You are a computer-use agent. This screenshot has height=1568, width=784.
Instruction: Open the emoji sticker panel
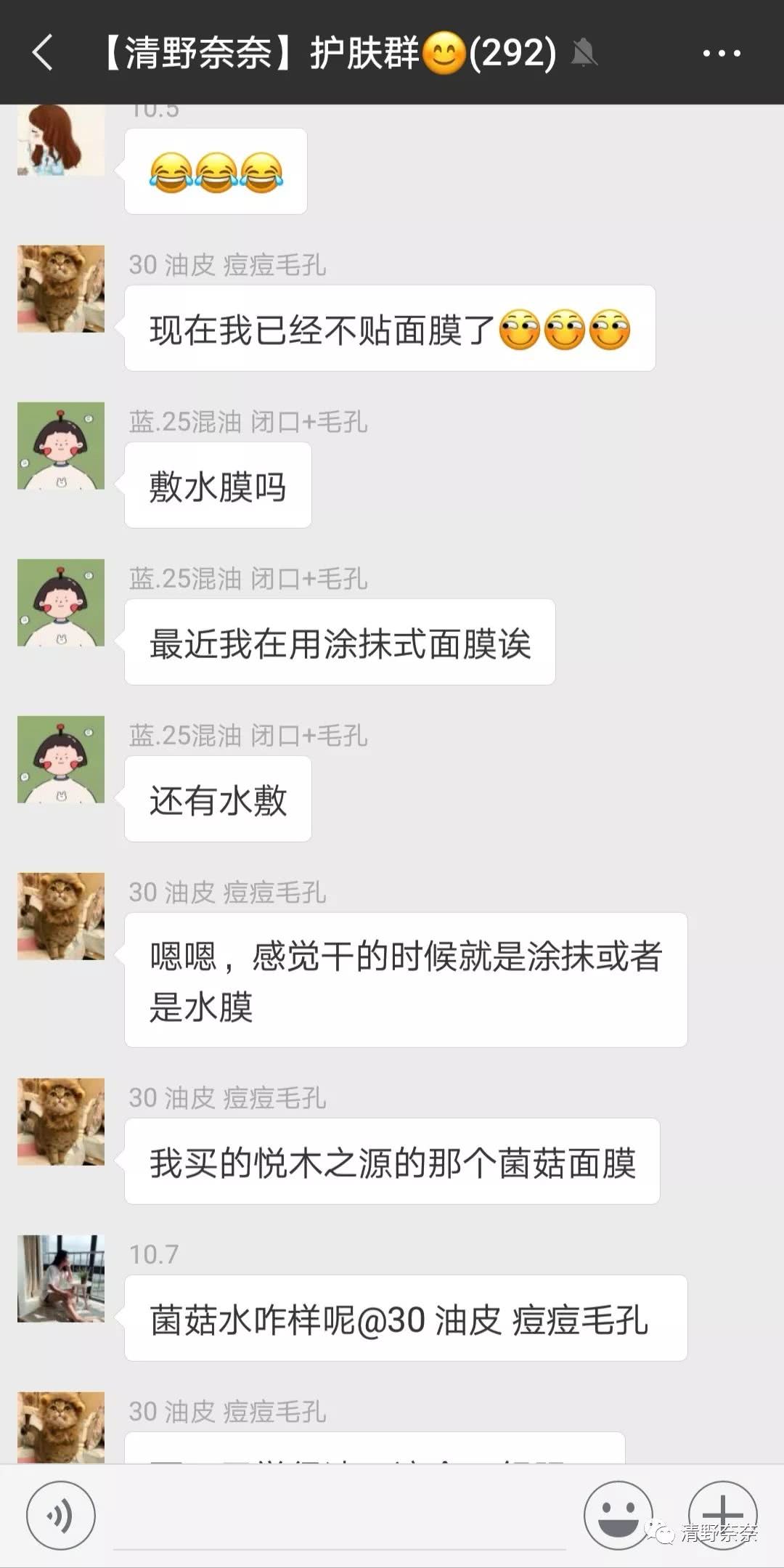[x=618, y=1514]
